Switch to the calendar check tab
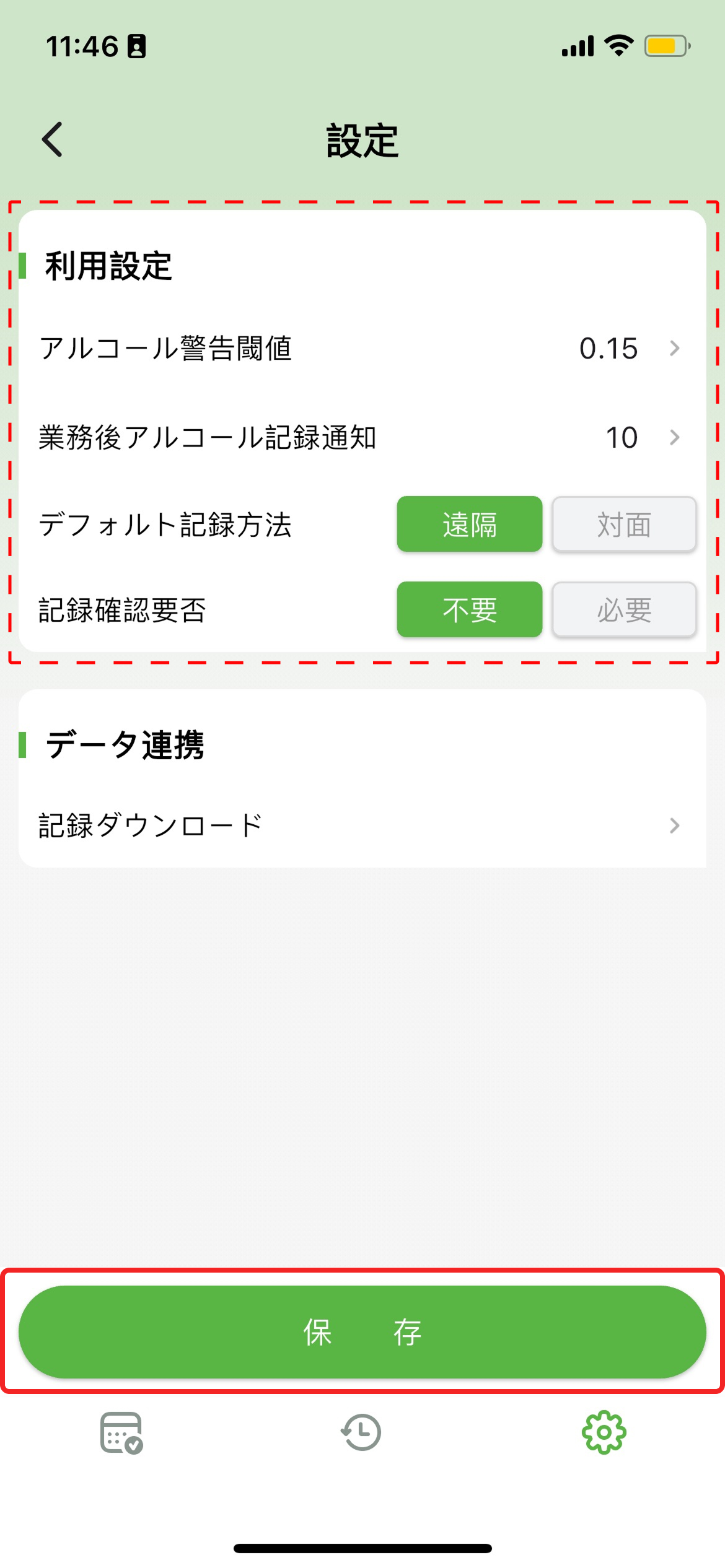This screenshot has width=725, height=1568. click(x=121, y=1432)
